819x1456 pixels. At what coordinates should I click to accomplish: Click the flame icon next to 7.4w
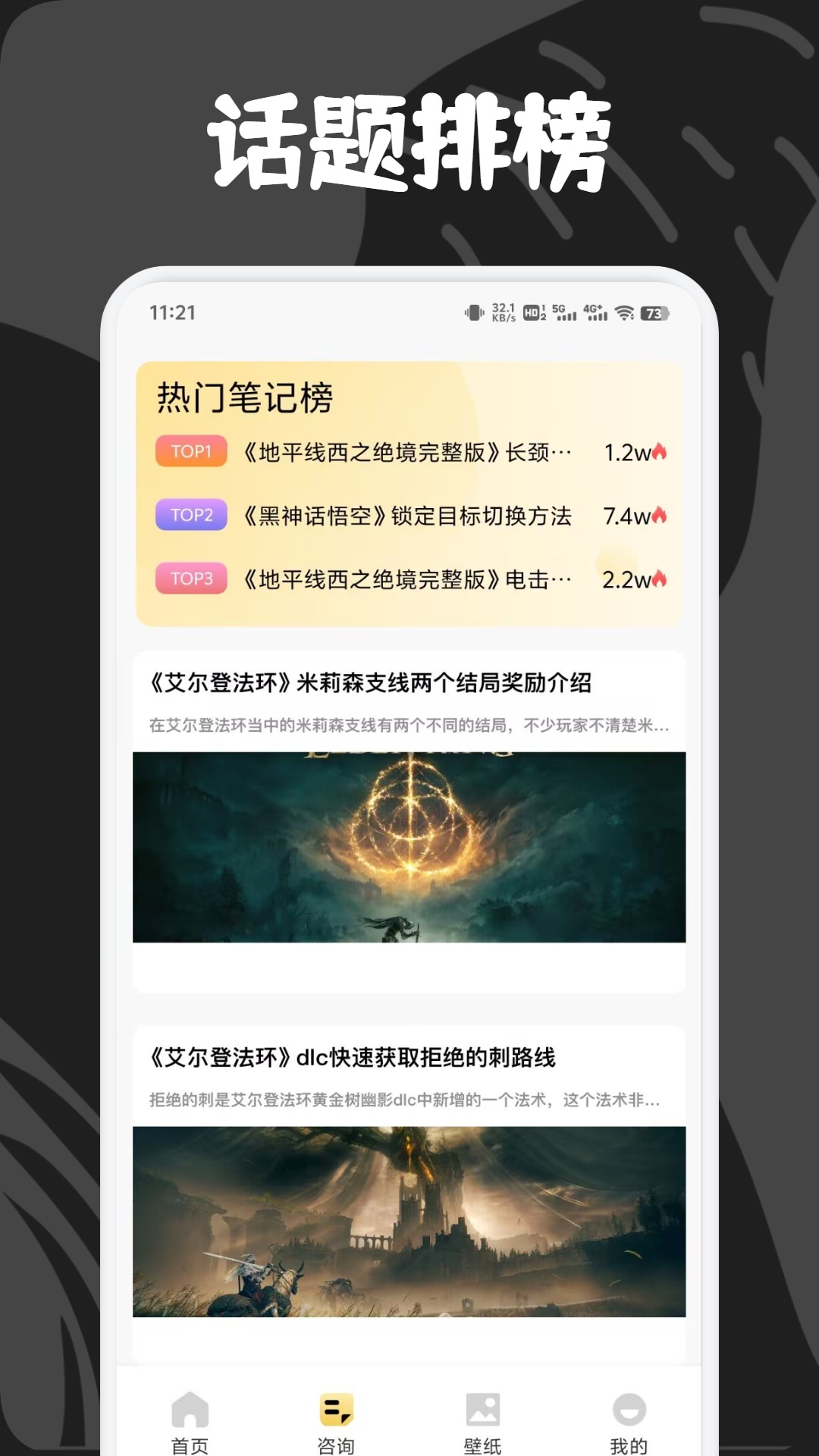659,515
